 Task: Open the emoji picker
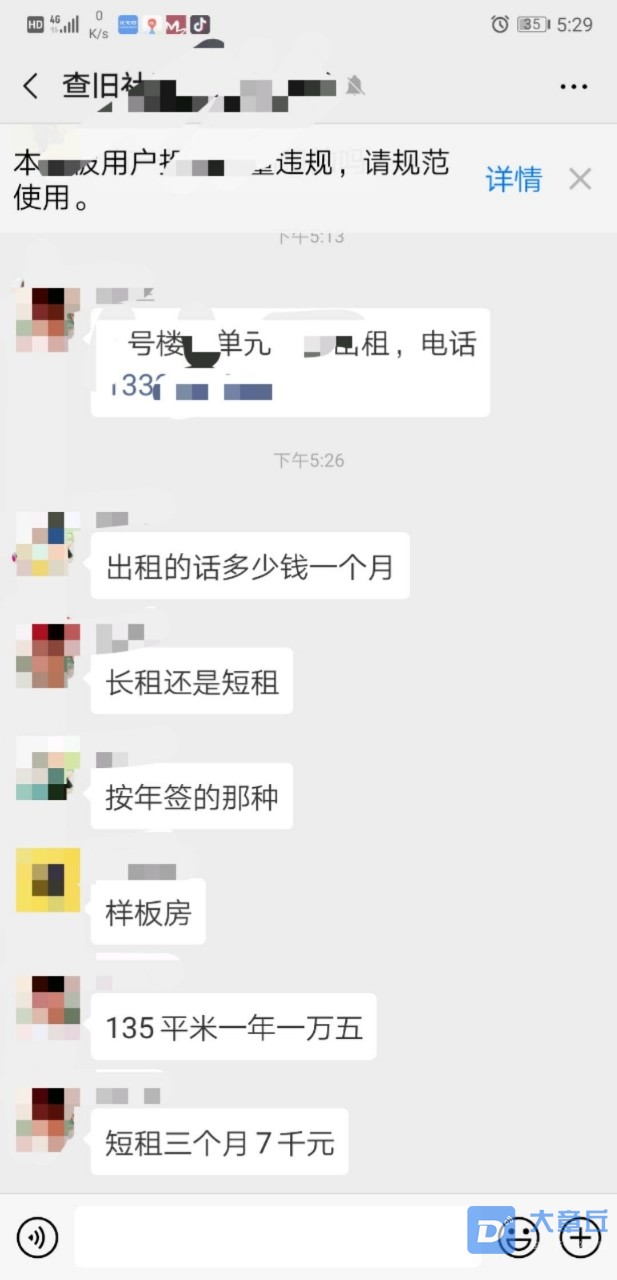tap(520, 1238)
